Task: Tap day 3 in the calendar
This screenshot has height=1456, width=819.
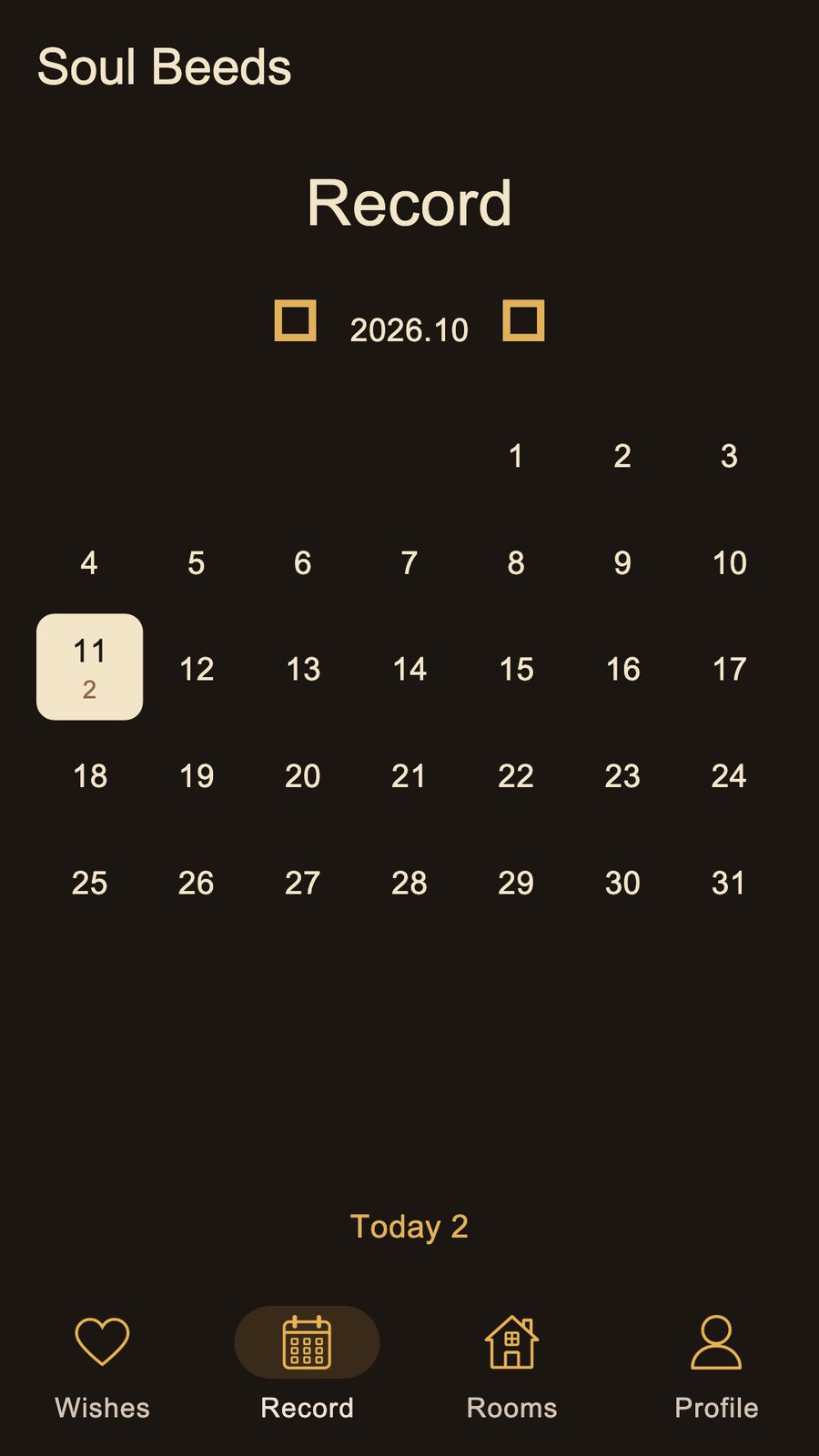Action: 729,455
